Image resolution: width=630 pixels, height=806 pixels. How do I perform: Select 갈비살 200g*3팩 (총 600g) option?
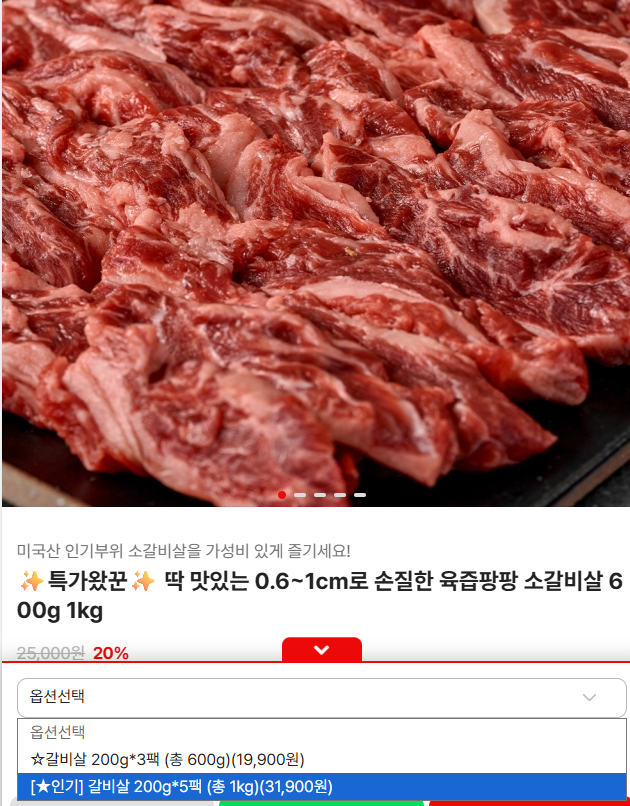(168, 759)
